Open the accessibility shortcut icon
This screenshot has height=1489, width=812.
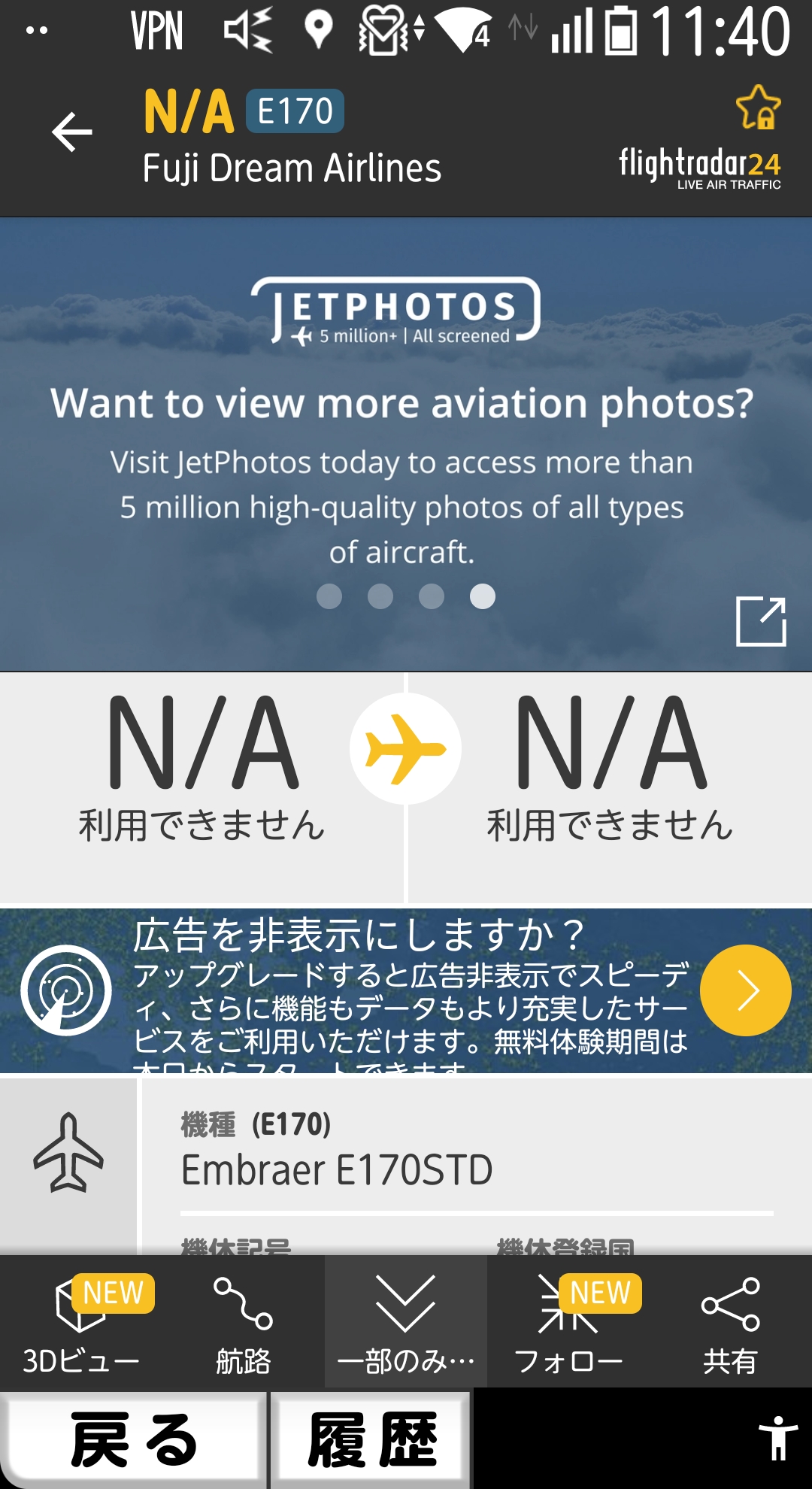pos(778,1438)
